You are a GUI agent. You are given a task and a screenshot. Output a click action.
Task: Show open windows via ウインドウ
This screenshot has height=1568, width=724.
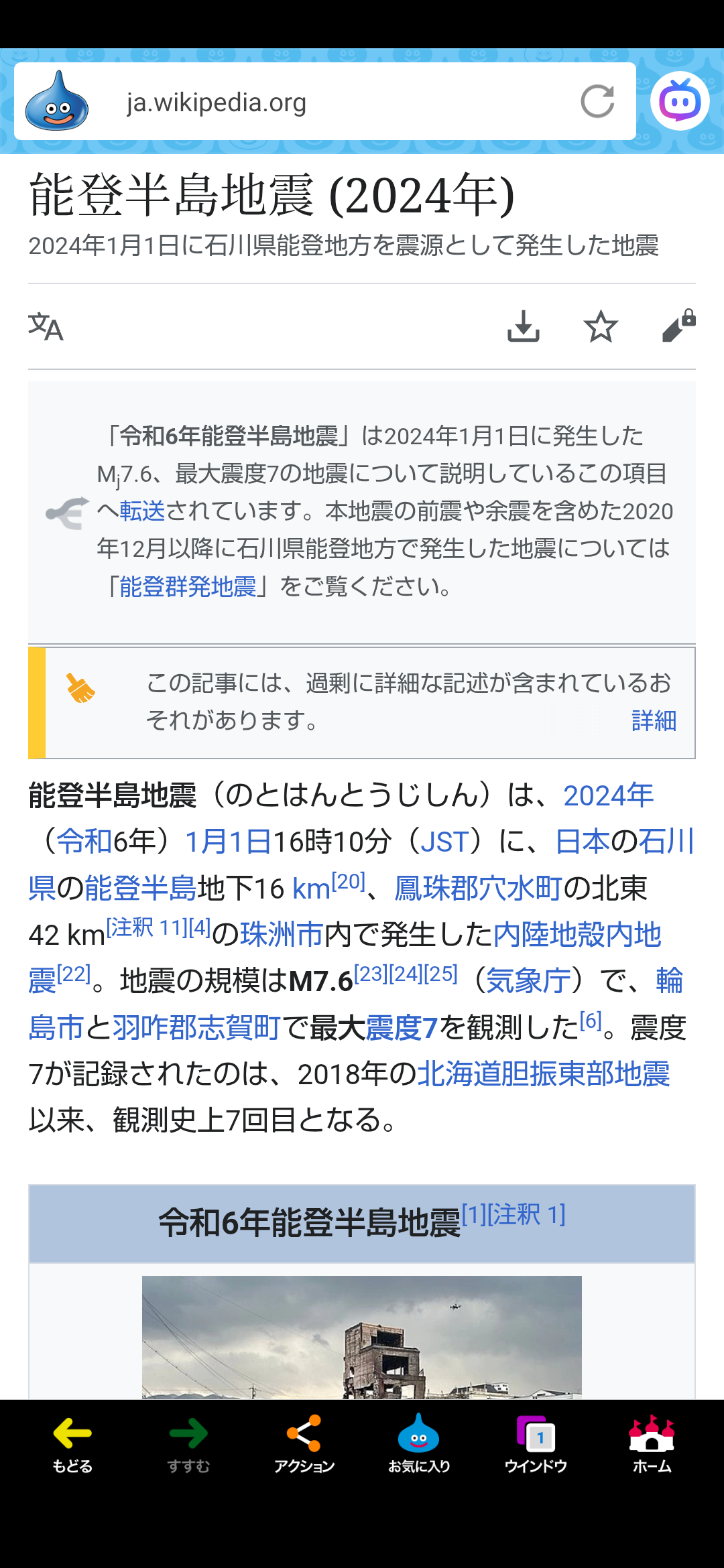[536, 1444]
